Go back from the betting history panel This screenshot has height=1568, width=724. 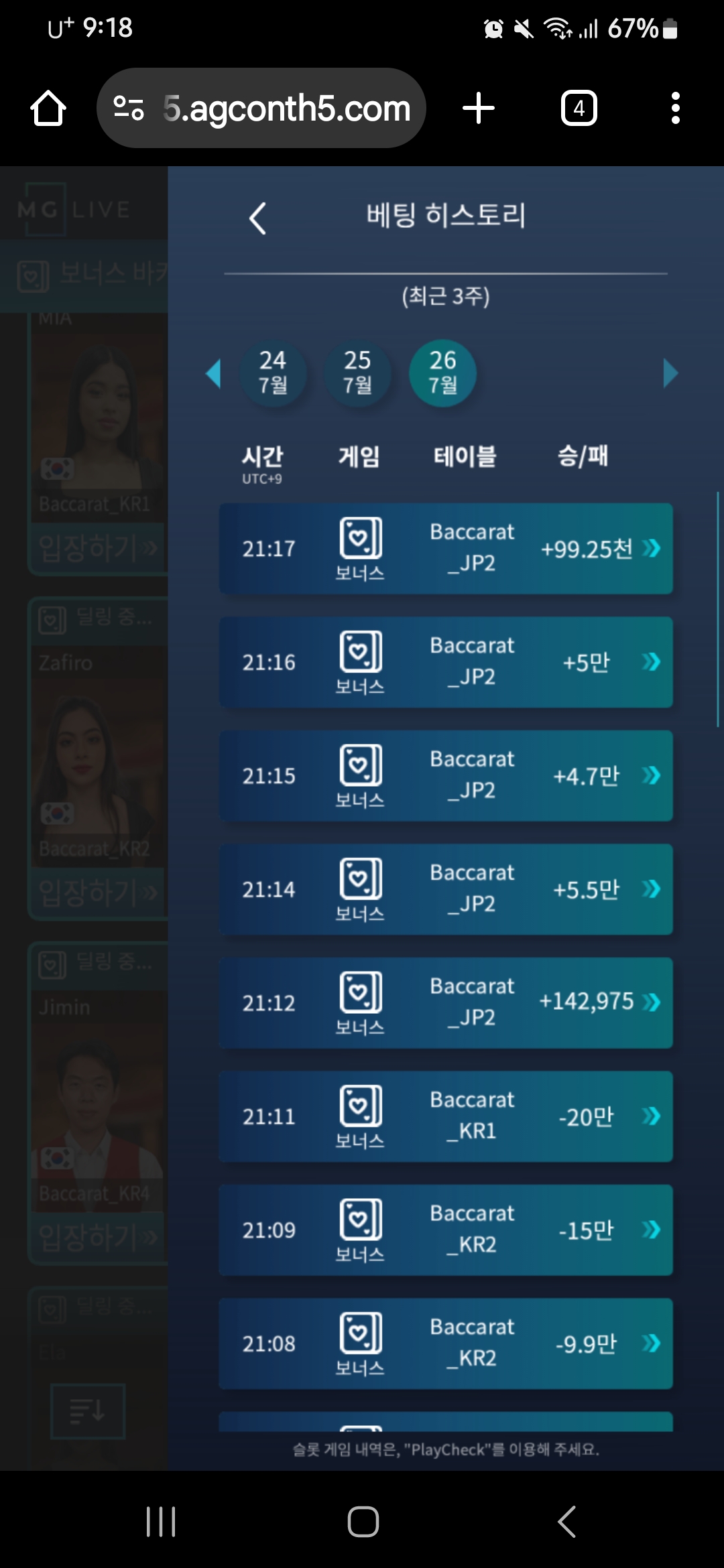click(x=258, y=218)
